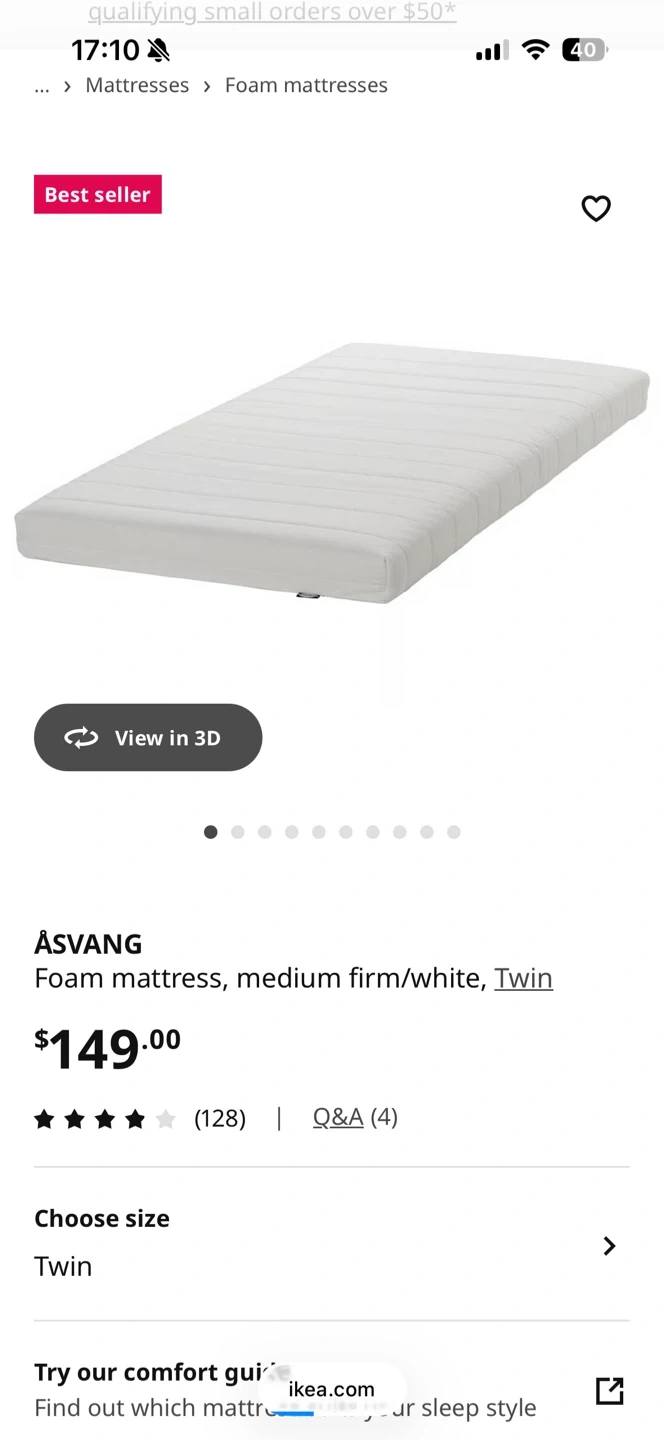Open the star rating reviews (128)

click(140, 1118)
